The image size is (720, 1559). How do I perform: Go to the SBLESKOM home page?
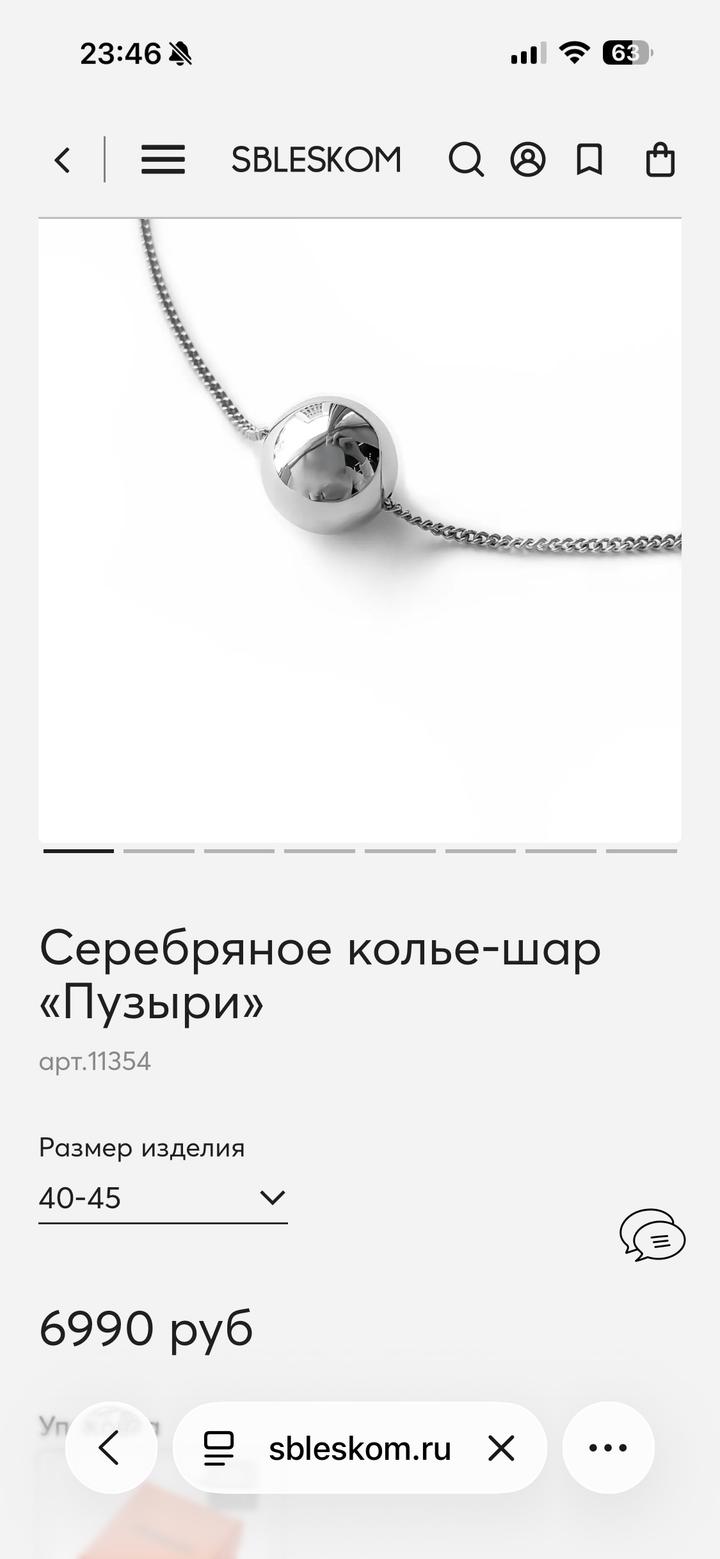[x=316, y=160]
